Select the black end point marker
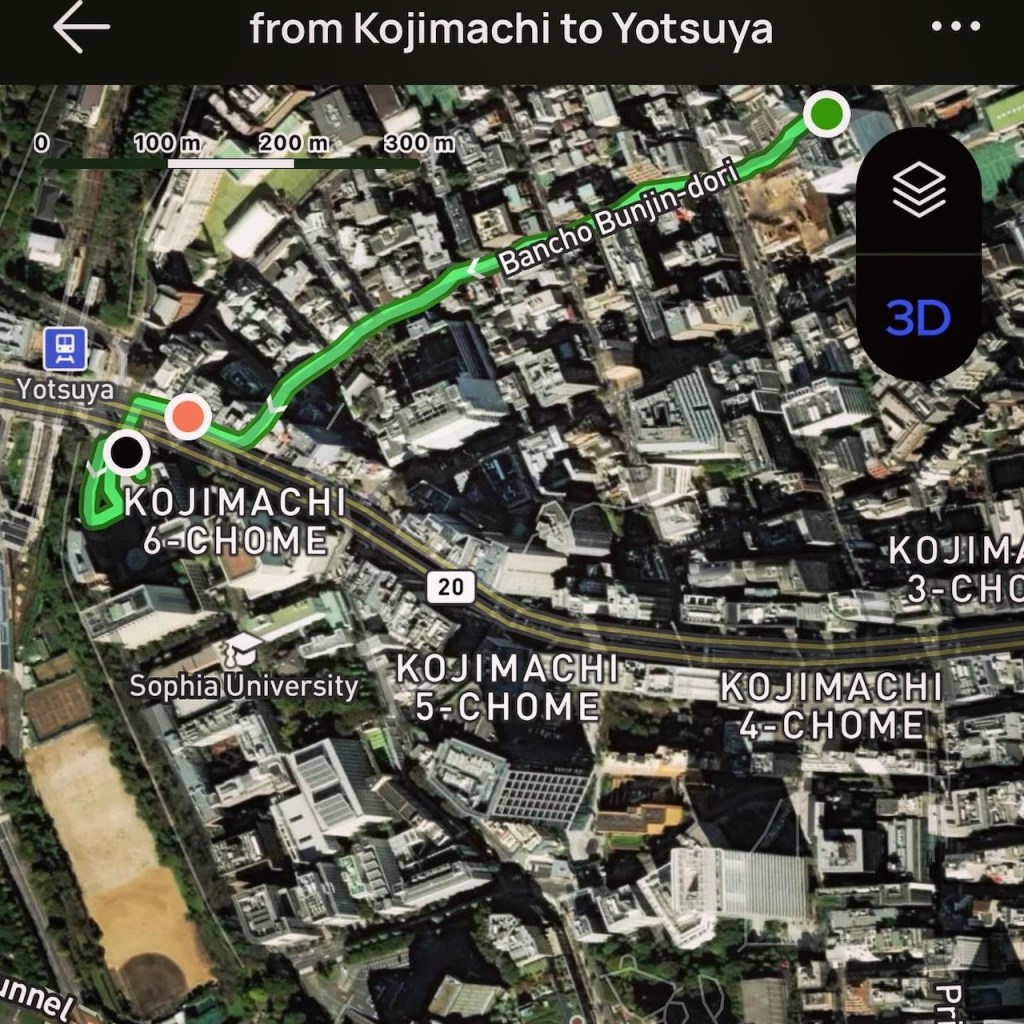This screenshot has height=1024, width=1024. point(126,454)
